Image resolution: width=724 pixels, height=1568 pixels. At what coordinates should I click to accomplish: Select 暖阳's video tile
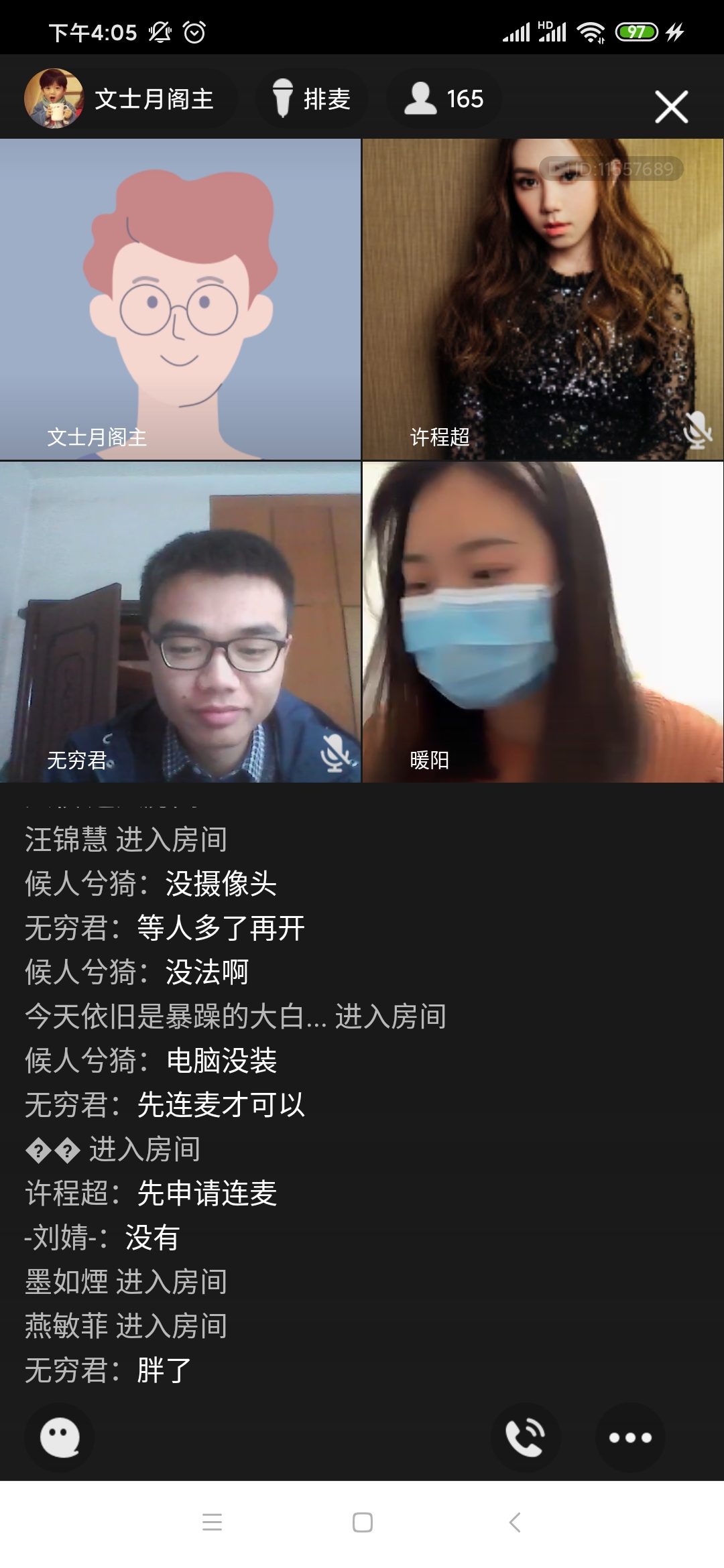click(543, 622)
